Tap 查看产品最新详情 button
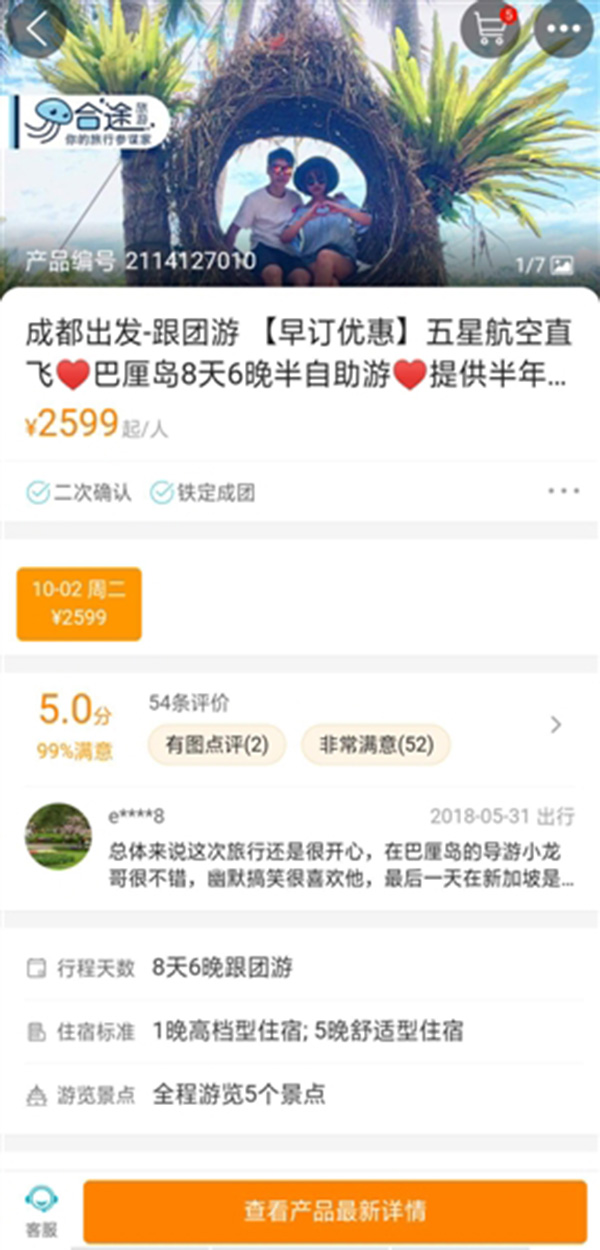Viewport: 600px width, 1250px height. [x=335, y=1211]
